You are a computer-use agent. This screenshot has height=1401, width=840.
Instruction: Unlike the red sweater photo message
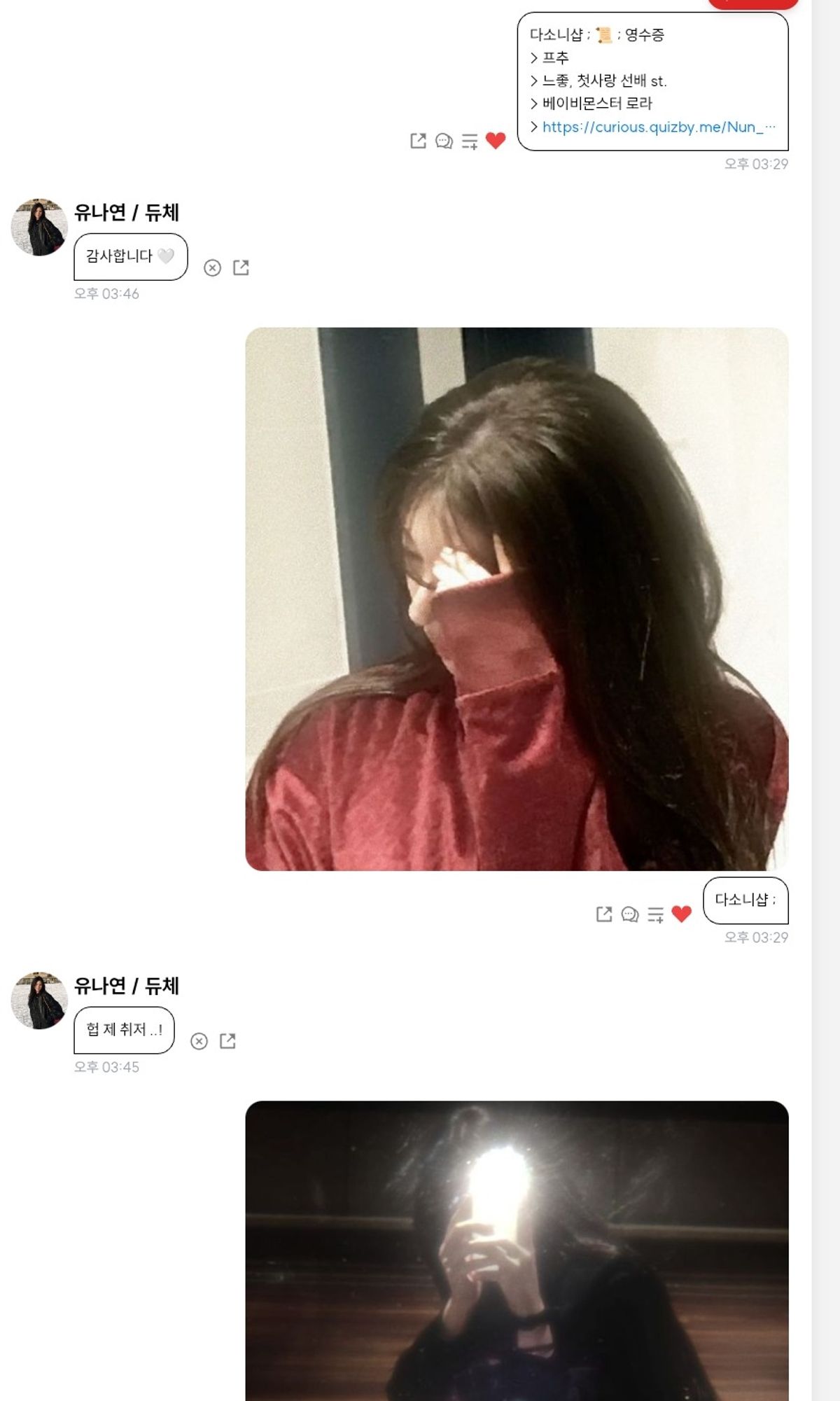[682, 914]
